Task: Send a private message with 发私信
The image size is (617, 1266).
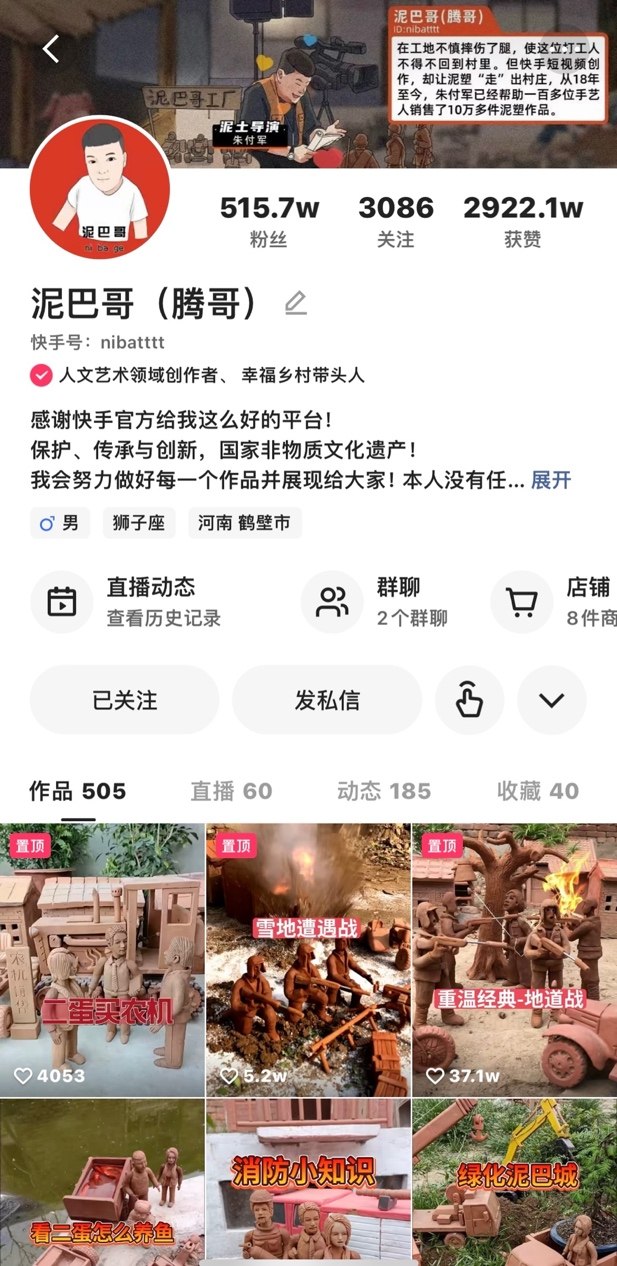Action: click(327, 700)
